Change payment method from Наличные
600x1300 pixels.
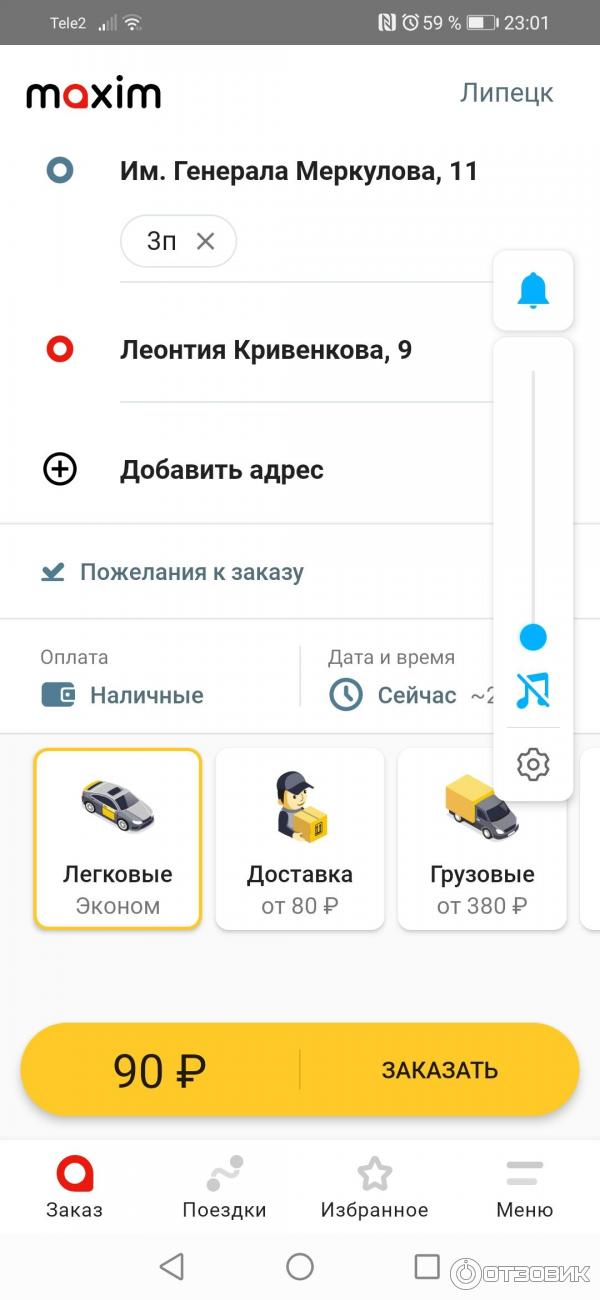(x=145, y=695)
